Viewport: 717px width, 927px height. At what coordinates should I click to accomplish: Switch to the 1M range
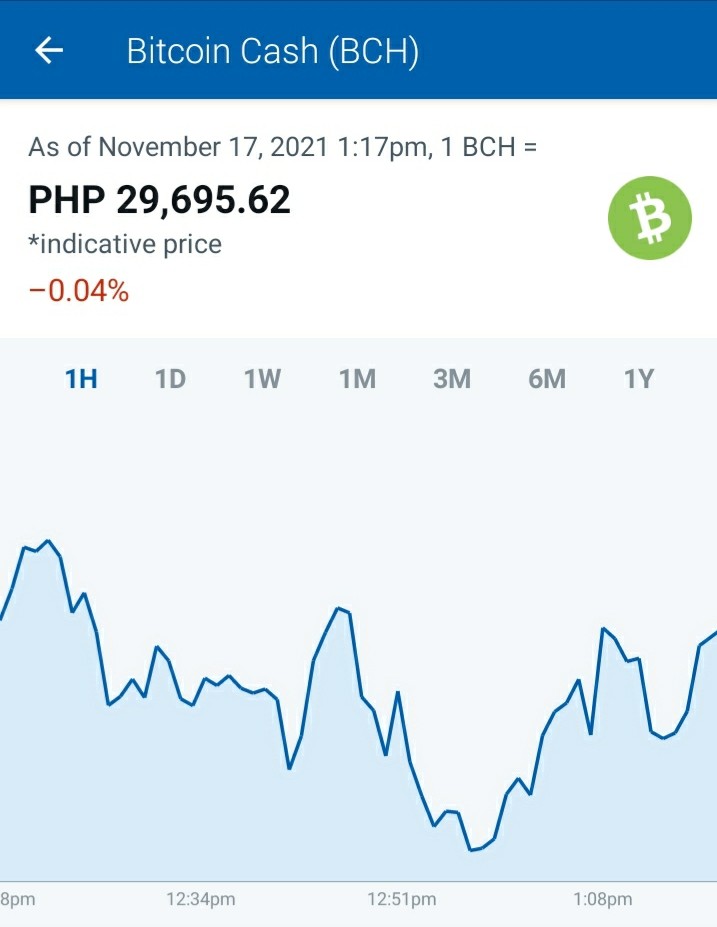pyautogui.click(x=357, y=379)
